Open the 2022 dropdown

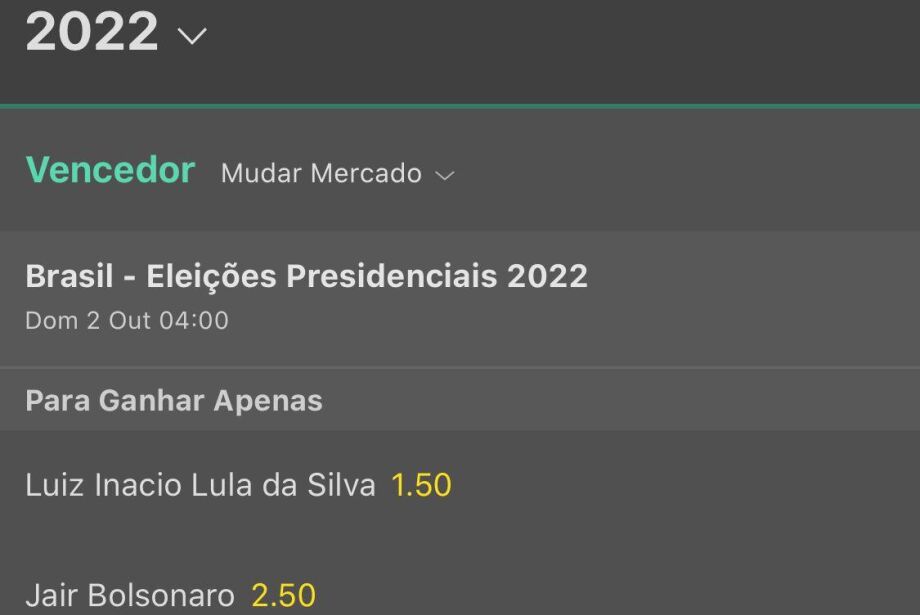click(115, 33)
